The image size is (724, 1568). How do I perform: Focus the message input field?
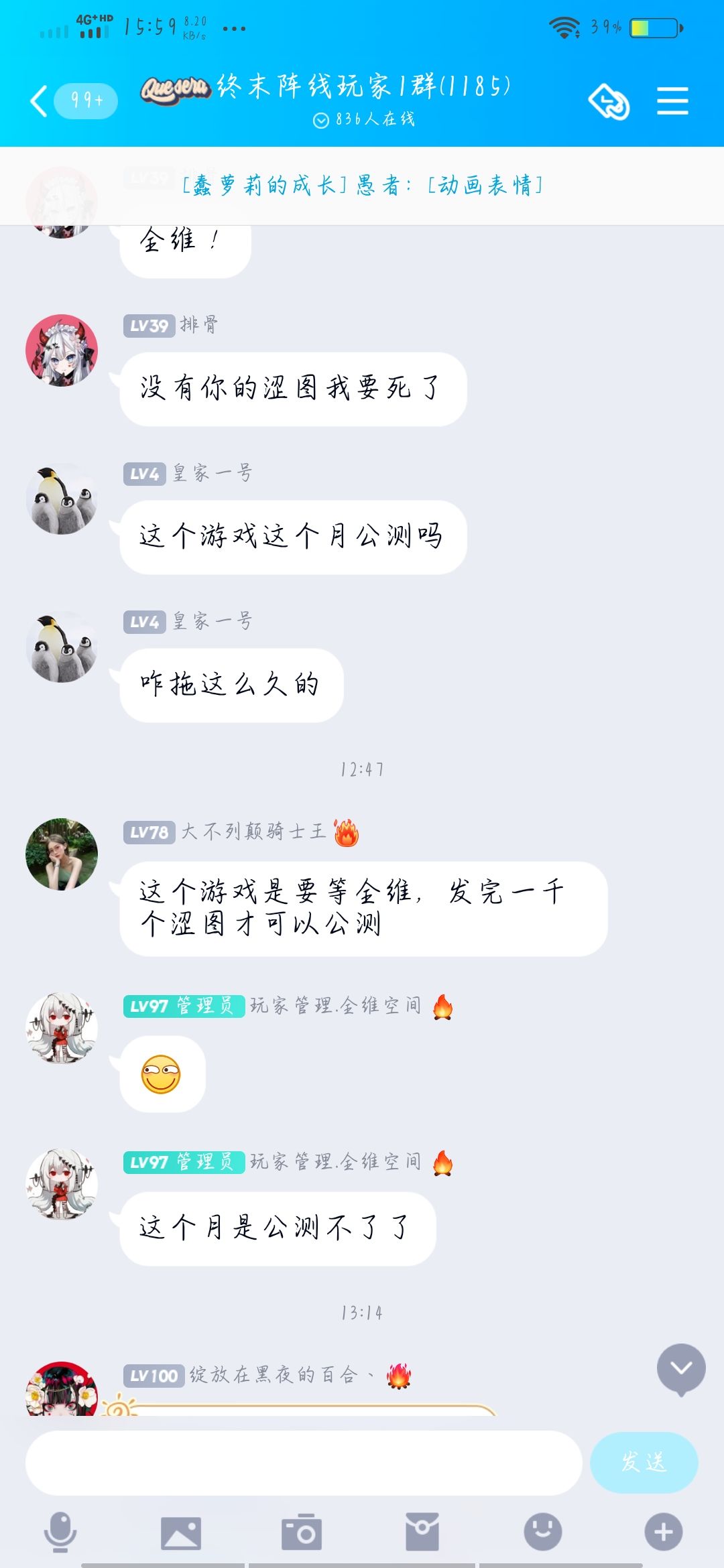304,1463
